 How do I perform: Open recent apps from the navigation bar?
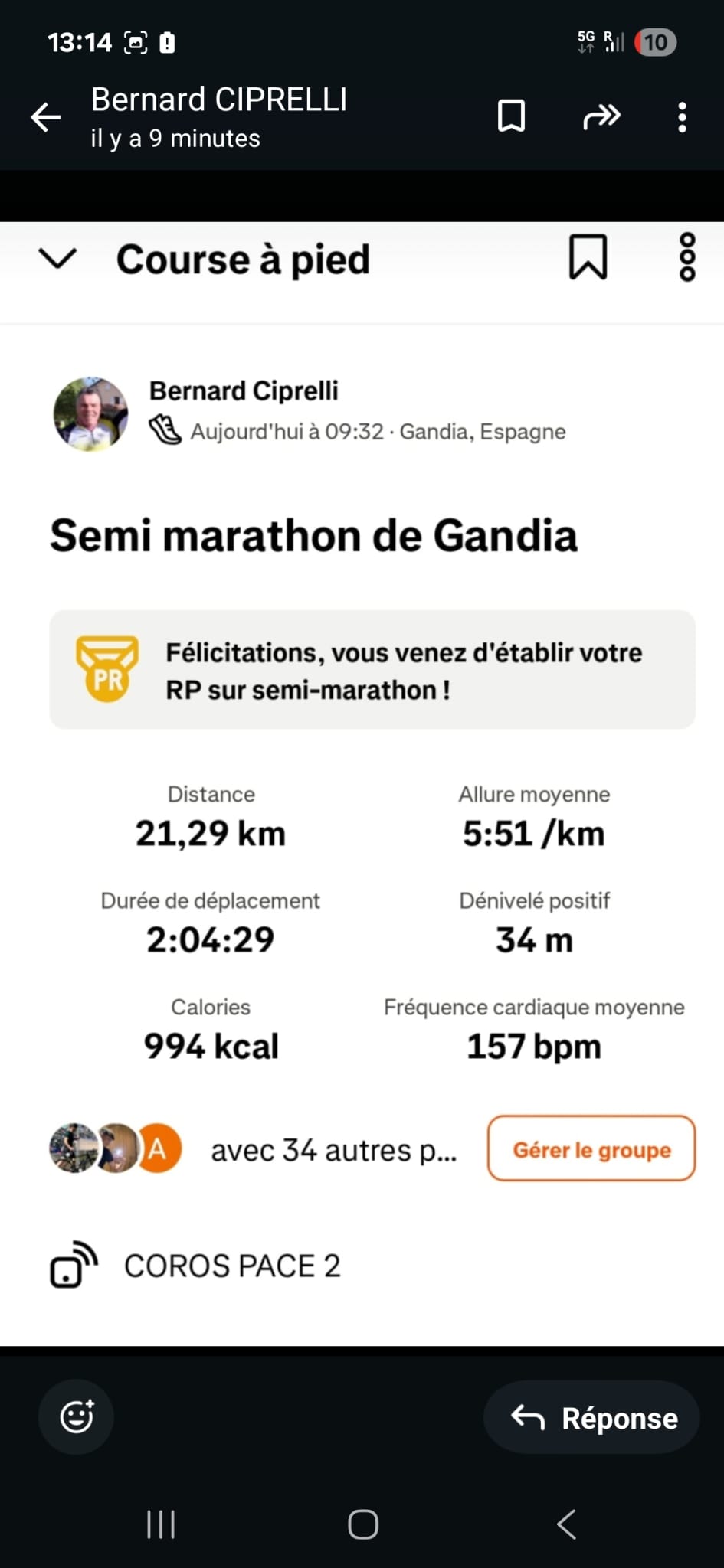[x=161, y=1524]
